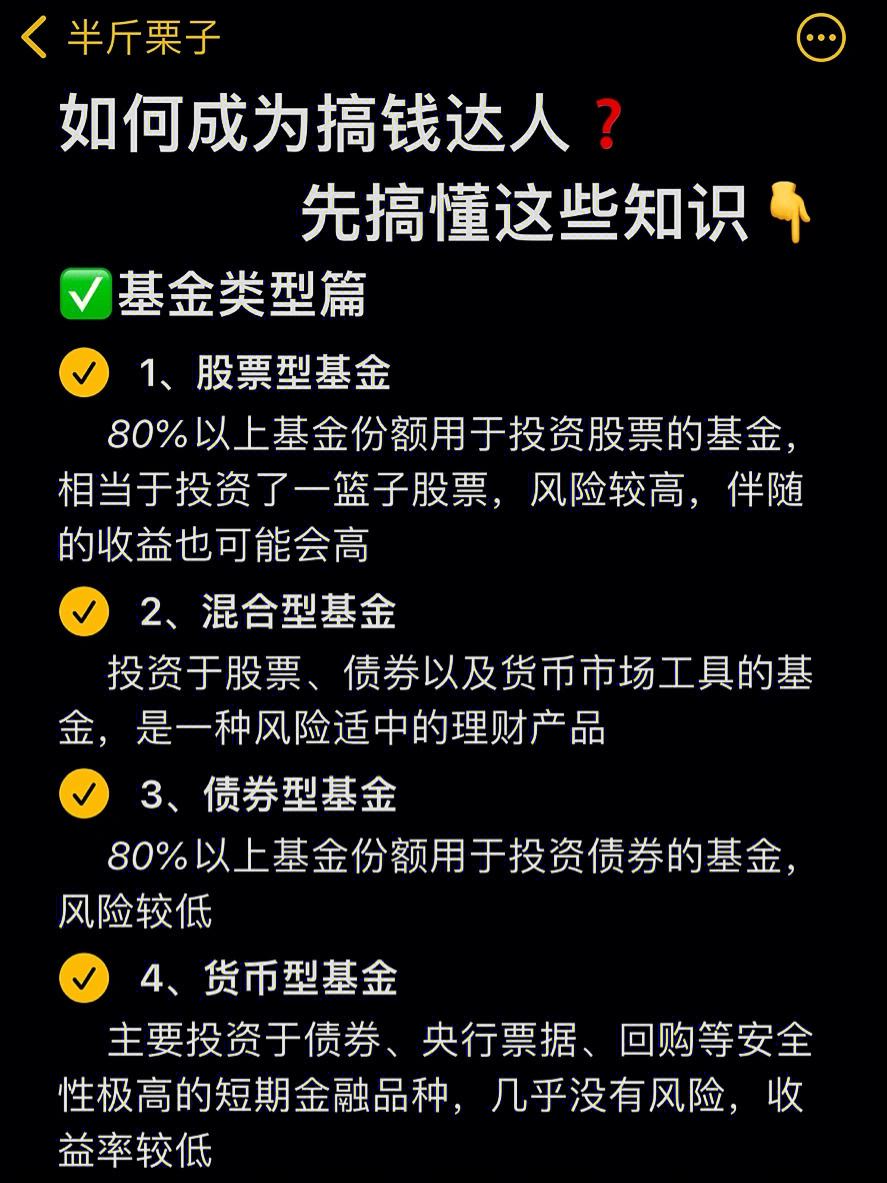Click the circled ellipsis icon at top right

click(x=820, y=35)
